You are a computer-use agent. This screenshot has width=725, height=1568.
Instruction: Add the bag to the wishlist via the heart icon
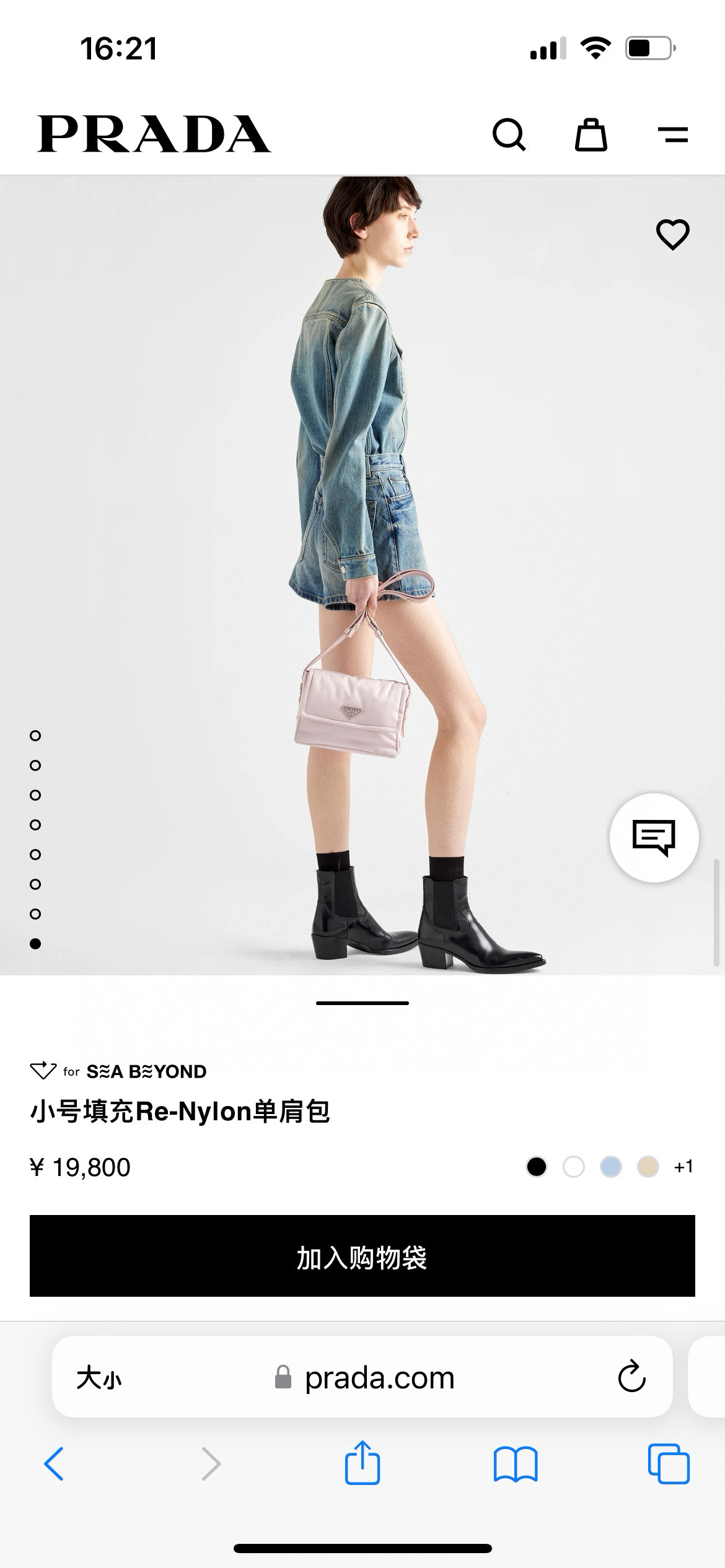pyautogui.click(x=672, y=235)
